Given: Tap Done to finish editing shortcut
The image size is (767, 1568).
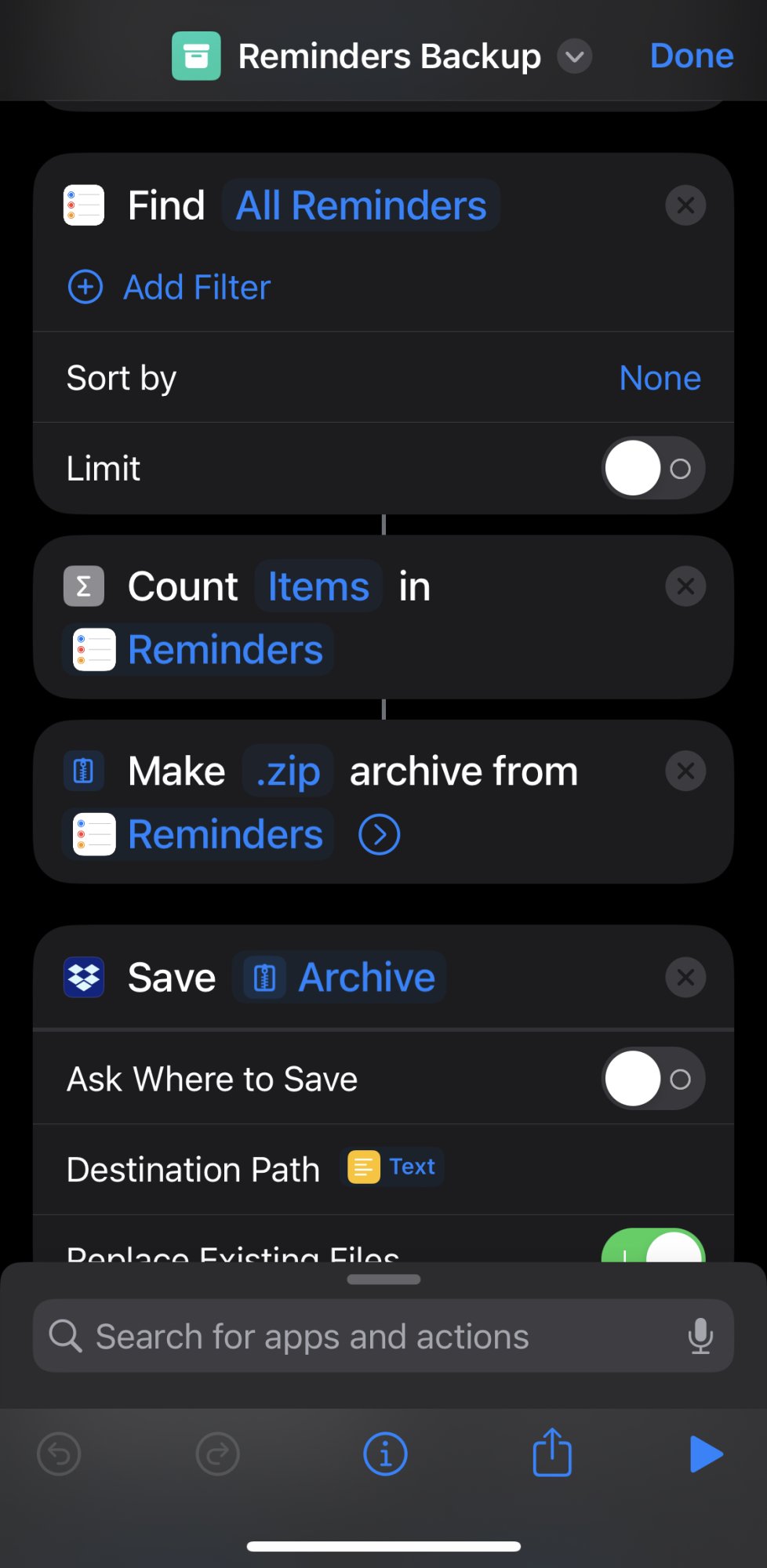Looking at the screenshot, I should point(691,56).
